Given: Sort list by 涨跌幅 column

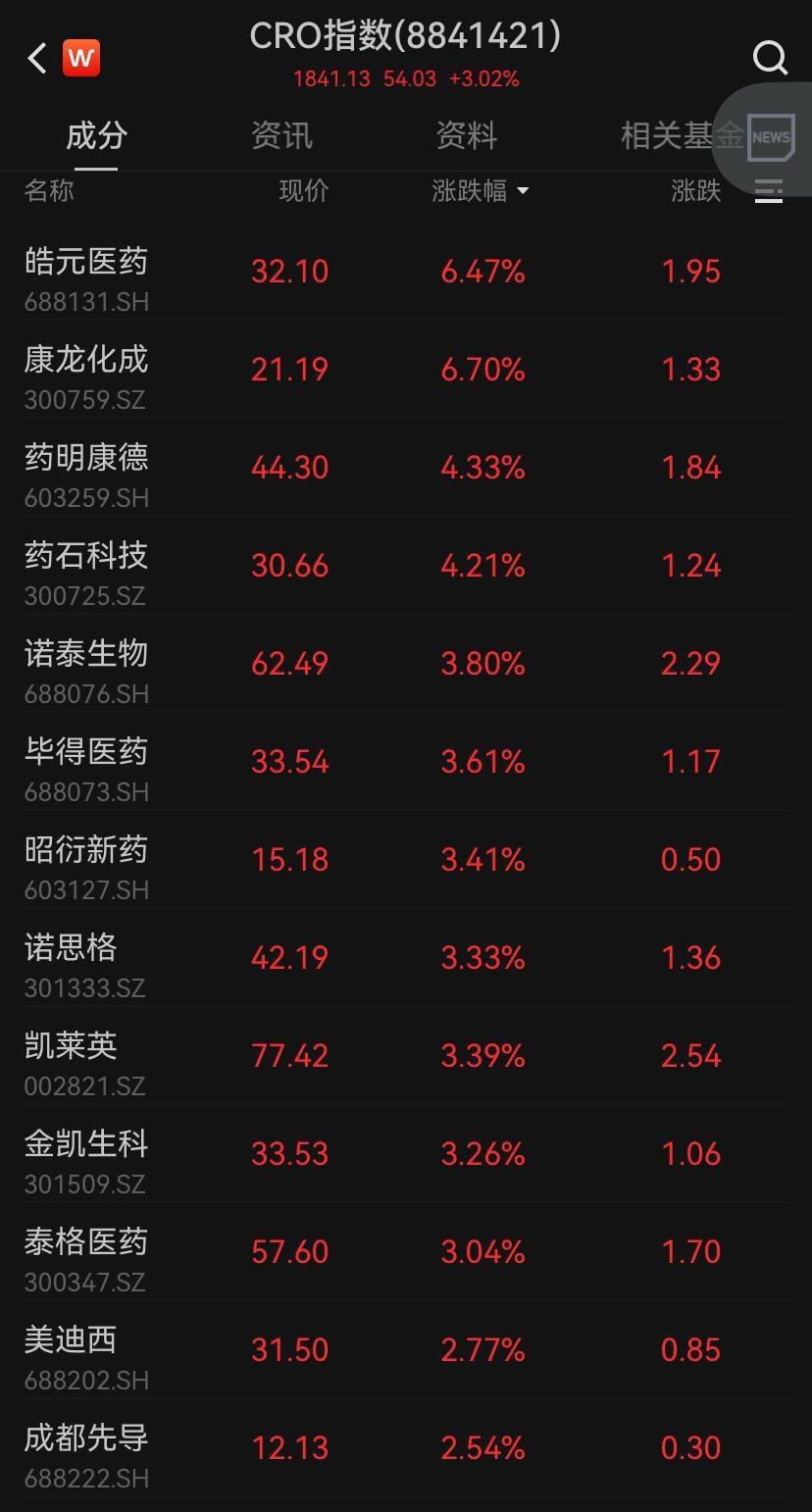Looking at the screenshot, I should tap(480, 190).
